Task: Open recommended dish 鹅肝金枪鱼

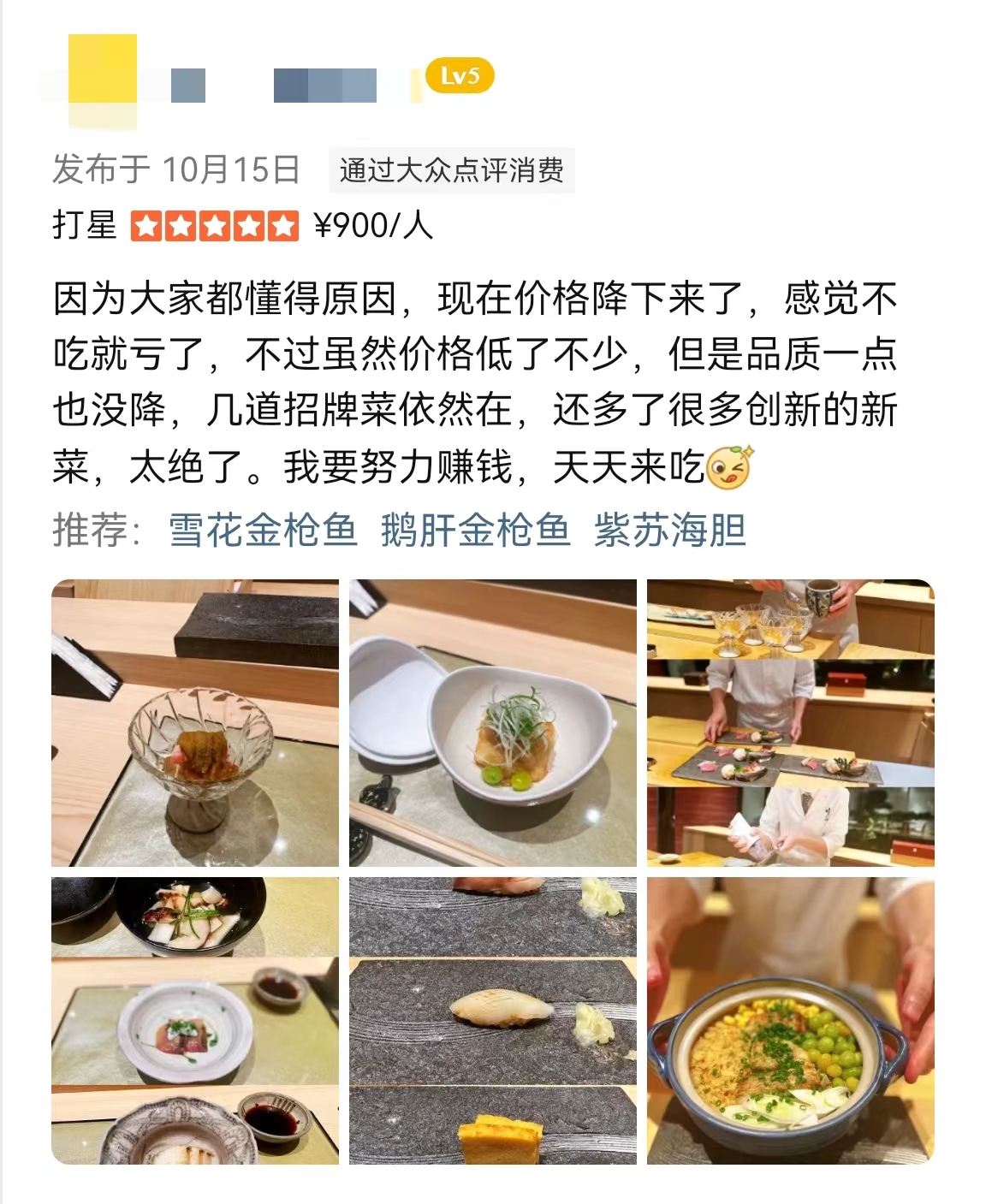Action: pos(475,530)
